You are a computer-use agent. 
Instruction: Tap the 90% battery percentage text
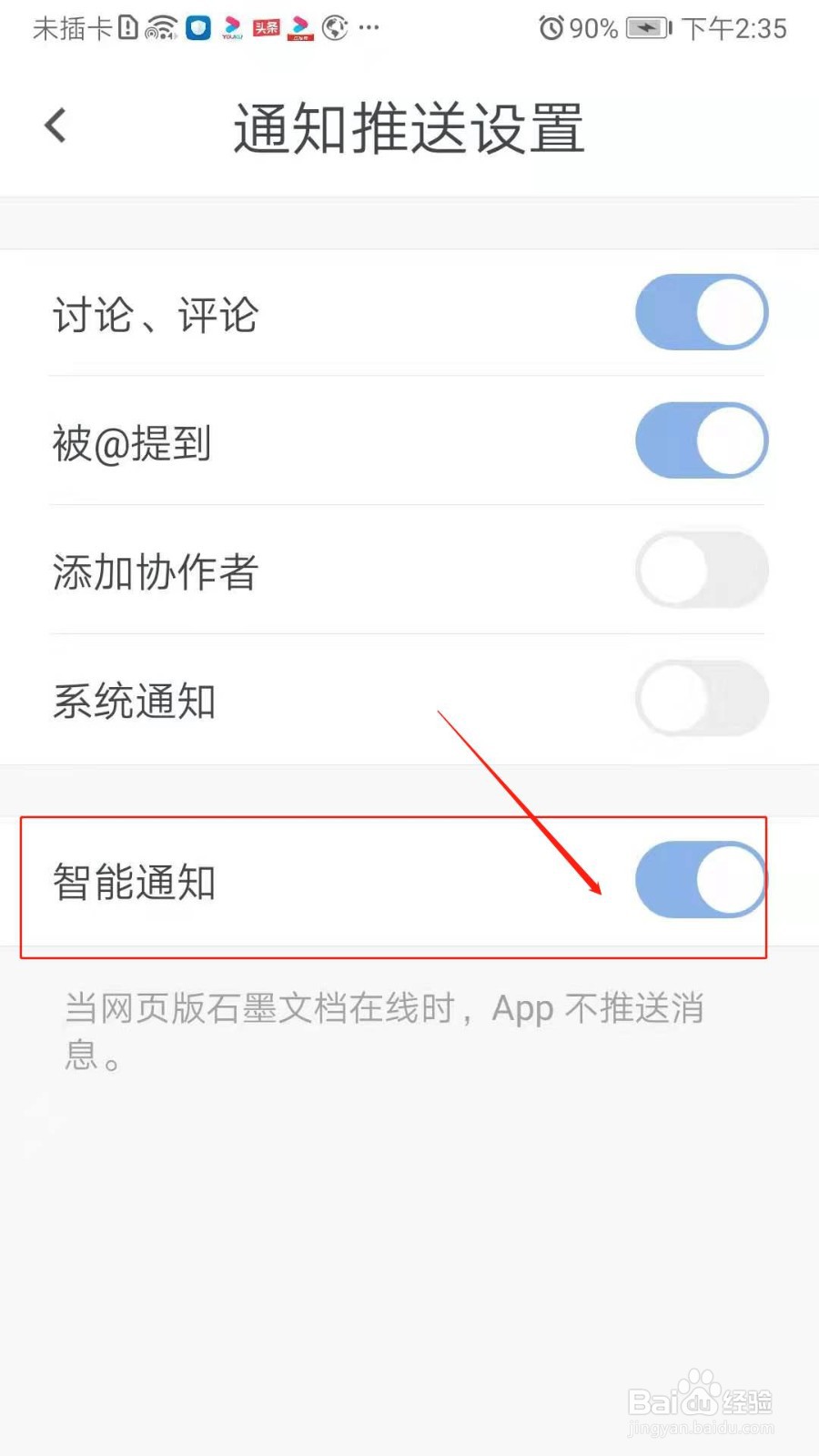pyautogui.click(x=592, y=29)
